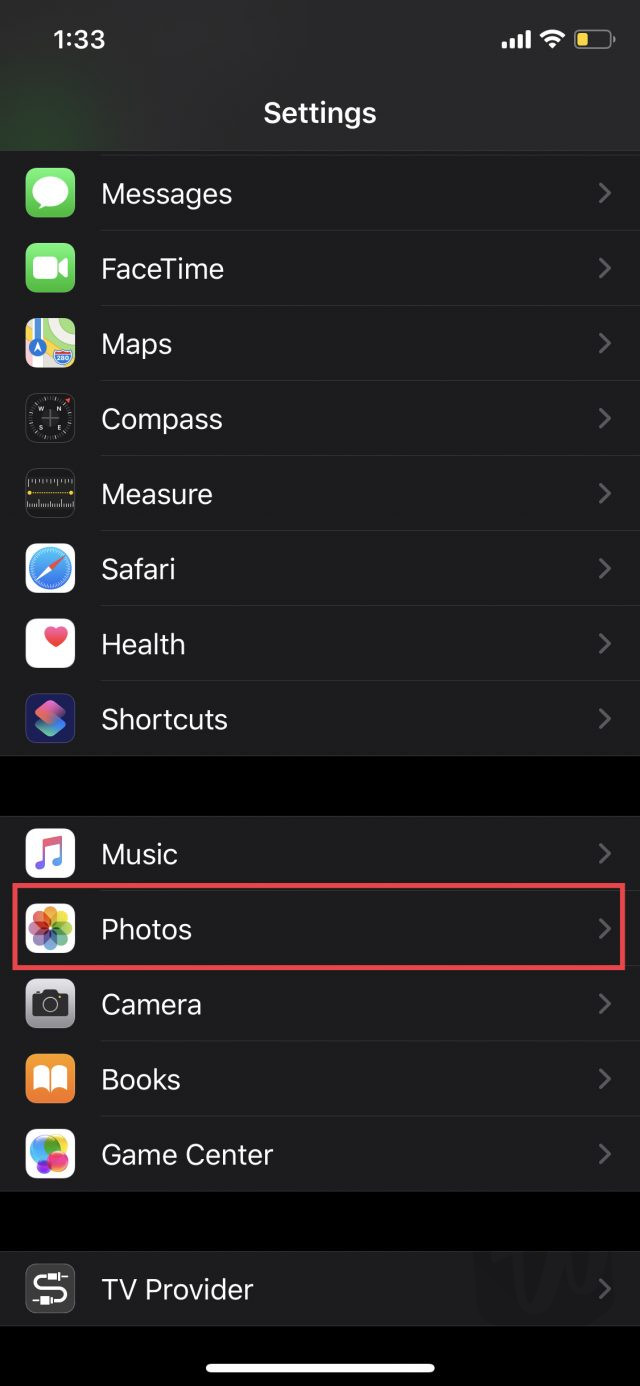Tap the Measure settings row
Viewport: 640px width, 1386px height.
(x=320, y=494)
